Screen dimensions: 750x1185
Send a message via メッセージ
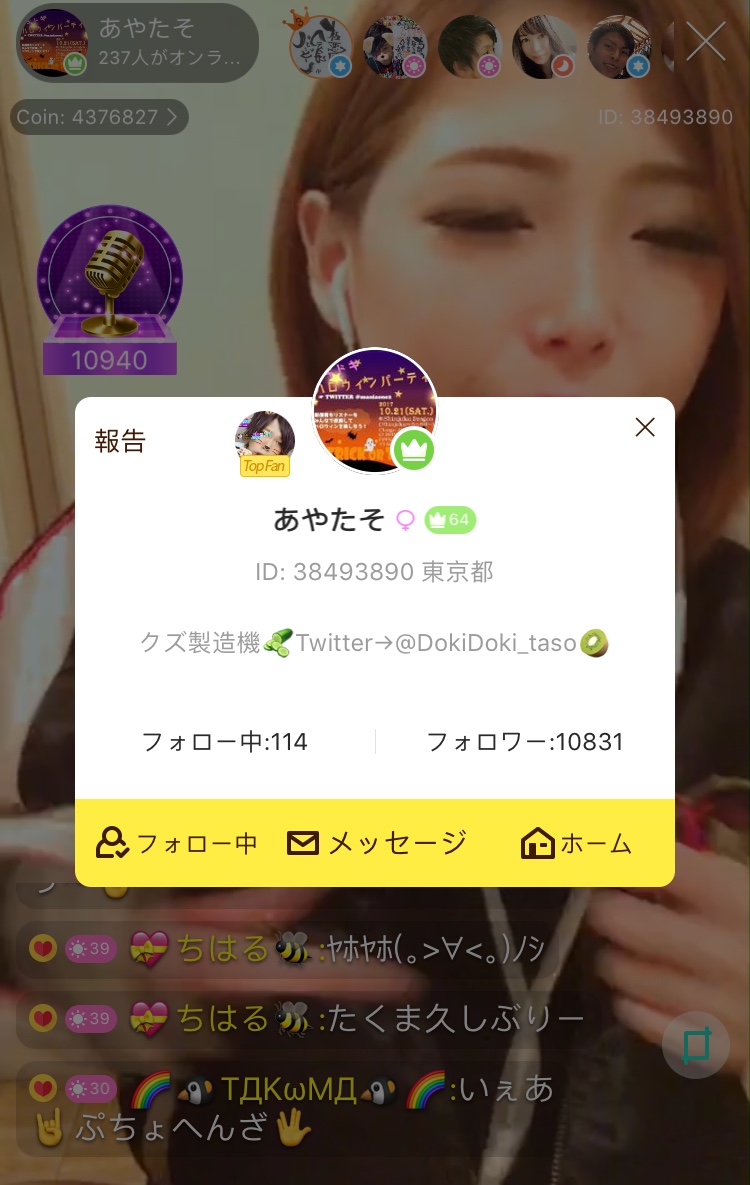coord(377,844)
